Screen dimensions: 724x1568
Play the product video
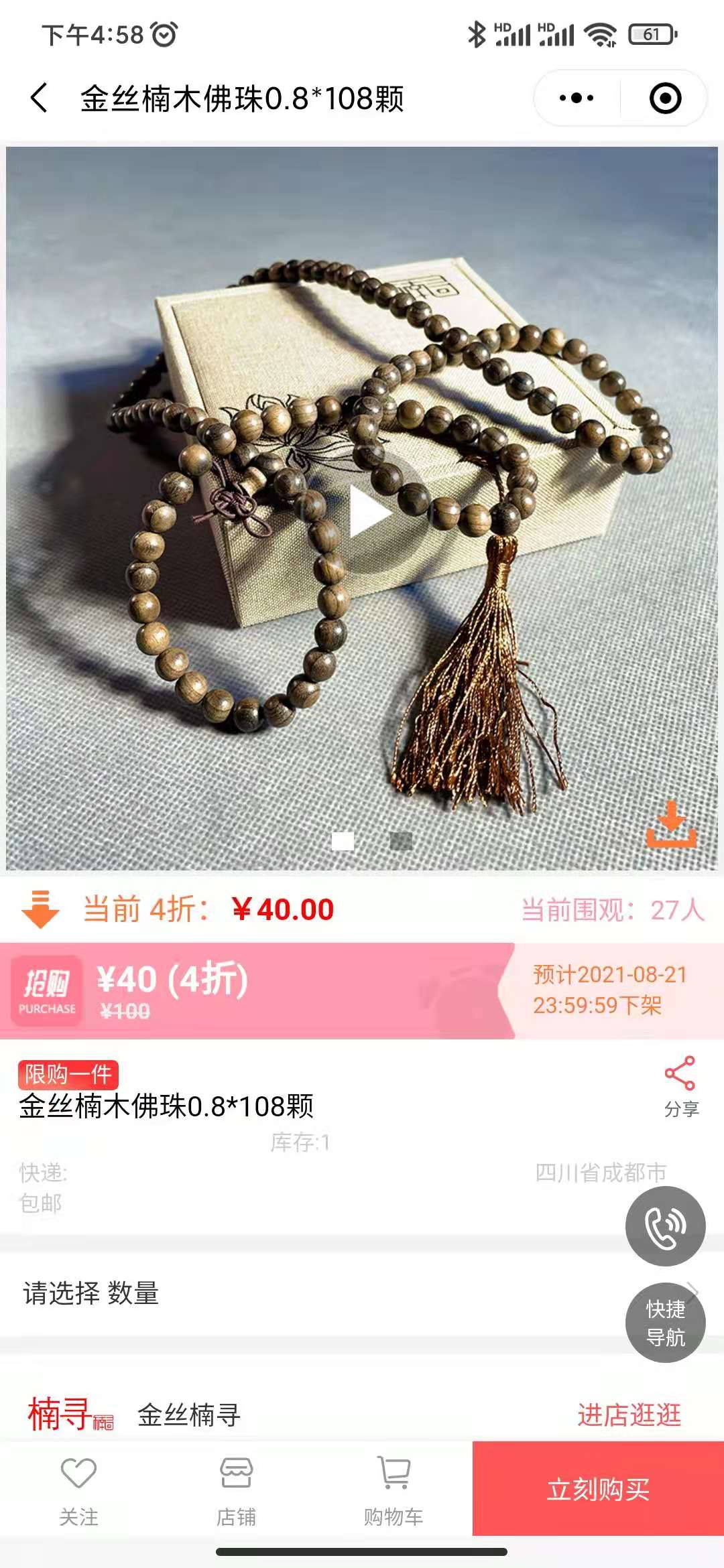click(369, 513)
